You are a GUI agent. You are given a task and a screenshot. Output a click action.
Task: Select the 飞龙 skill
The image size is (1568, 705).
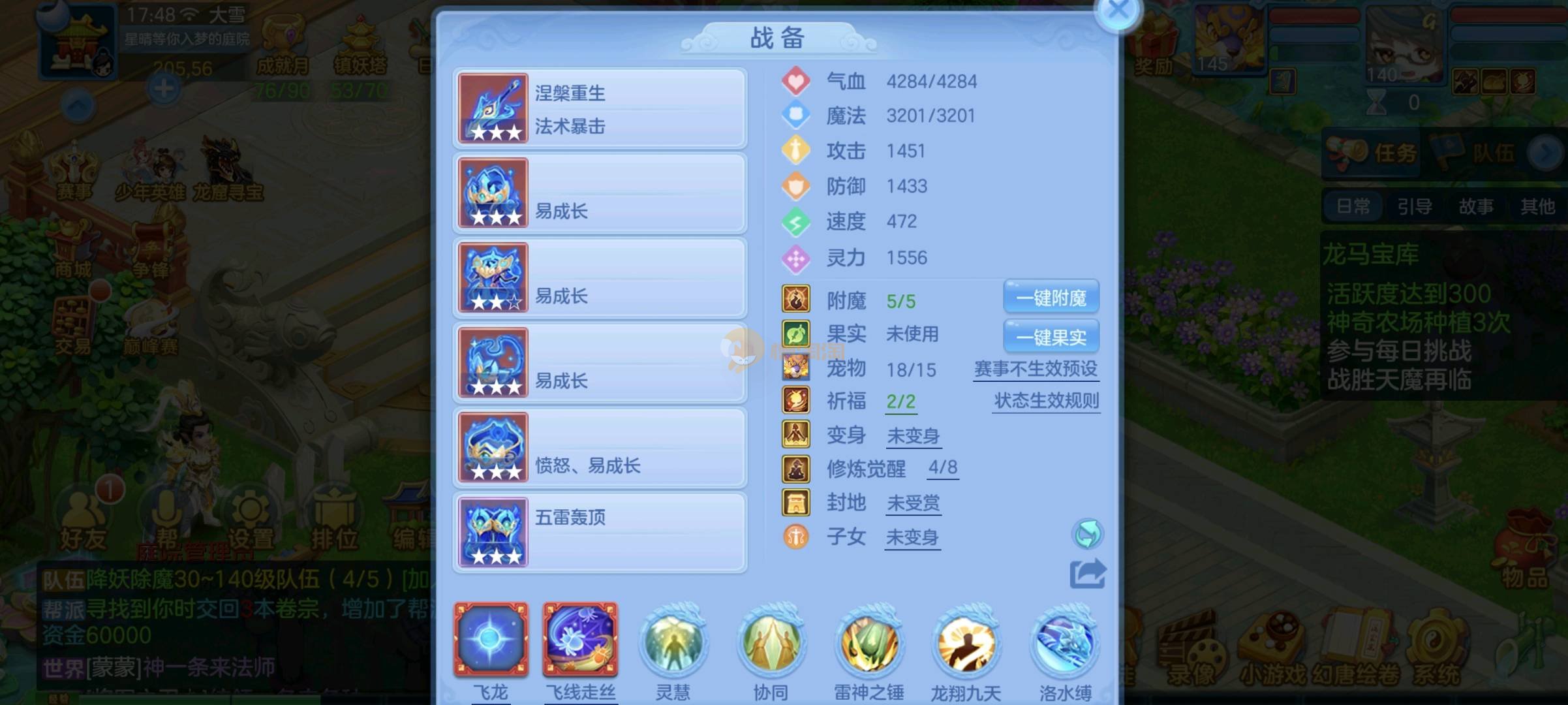point(491,640)
